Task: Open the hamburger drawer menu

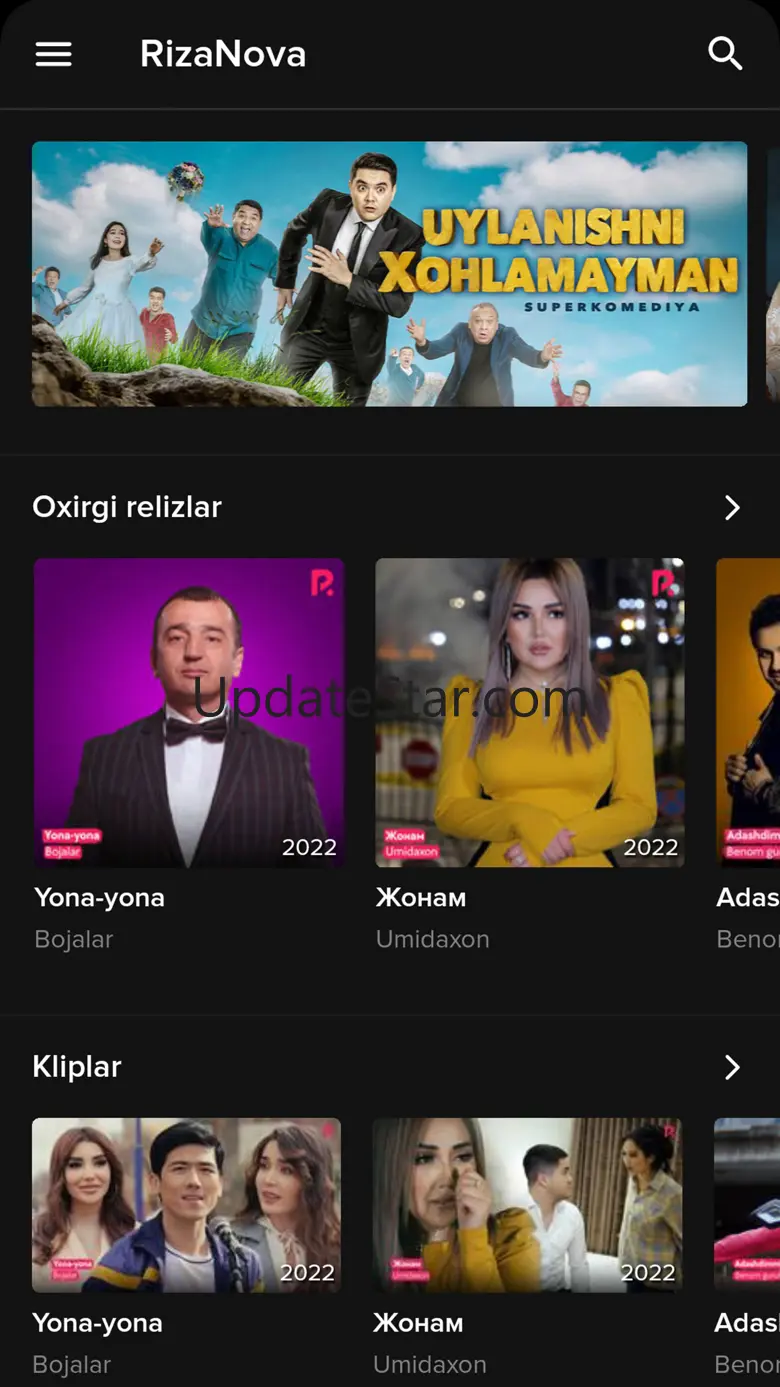Action: tap(53, 54)
